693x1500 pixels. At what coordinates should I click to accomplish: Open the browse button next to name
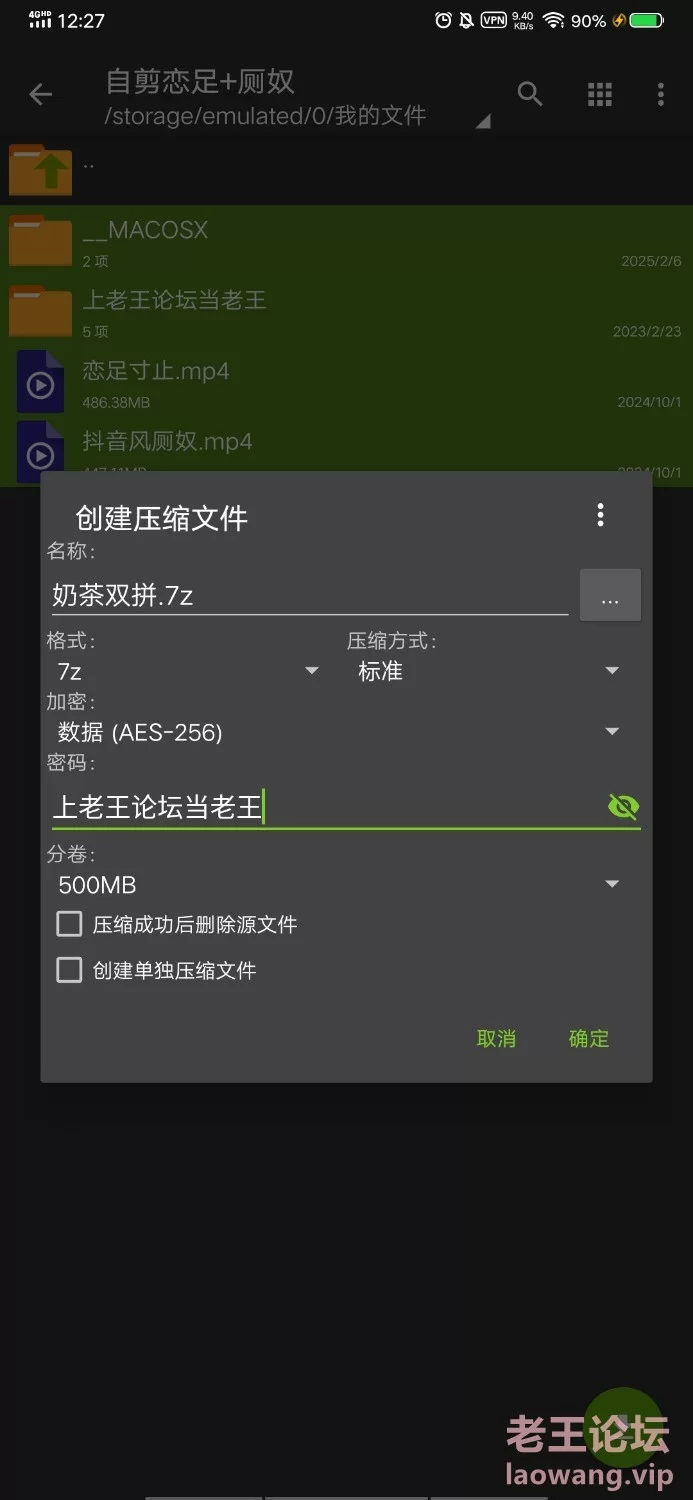click(x=610, y=596)
